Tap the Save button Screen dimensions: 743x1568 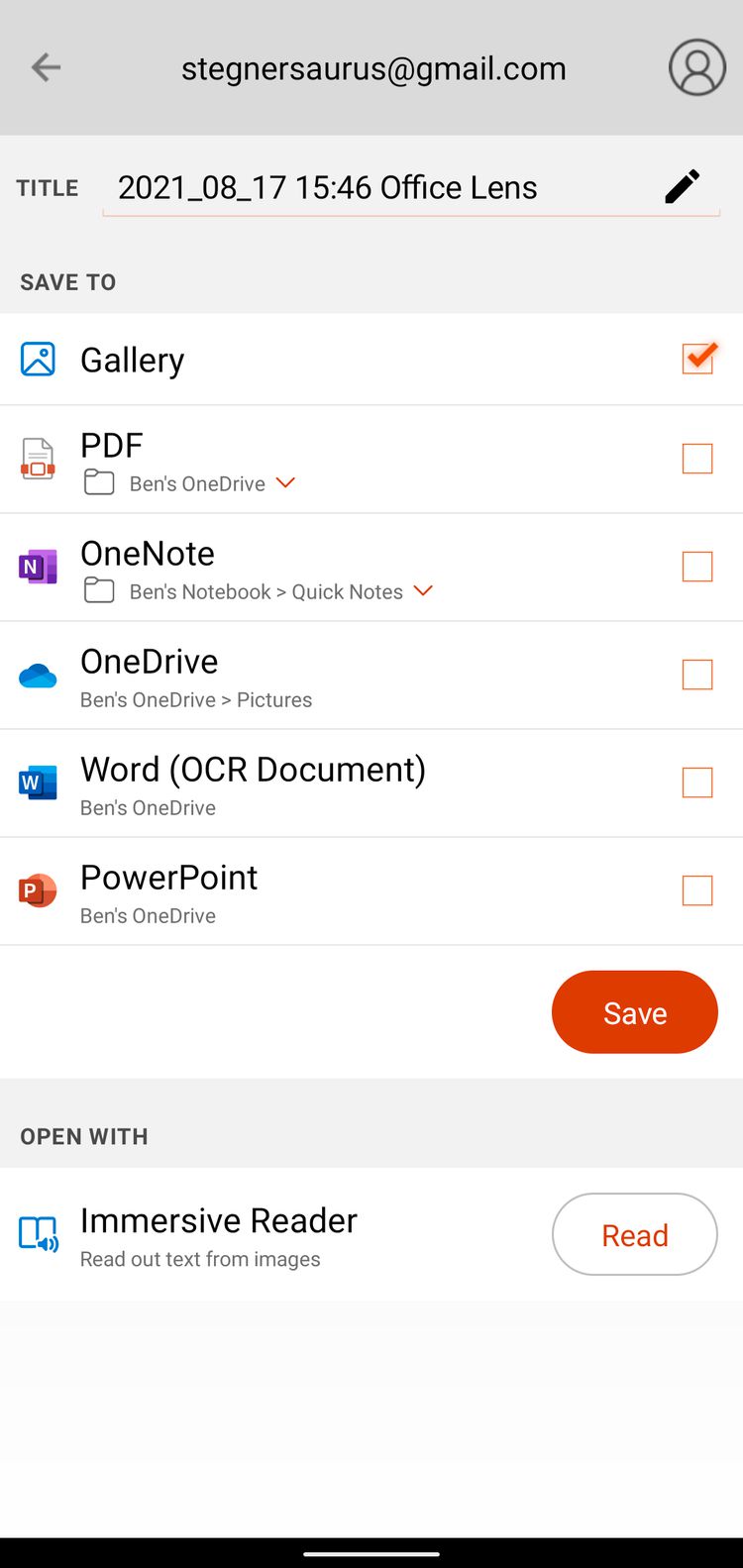(635, 1012)
